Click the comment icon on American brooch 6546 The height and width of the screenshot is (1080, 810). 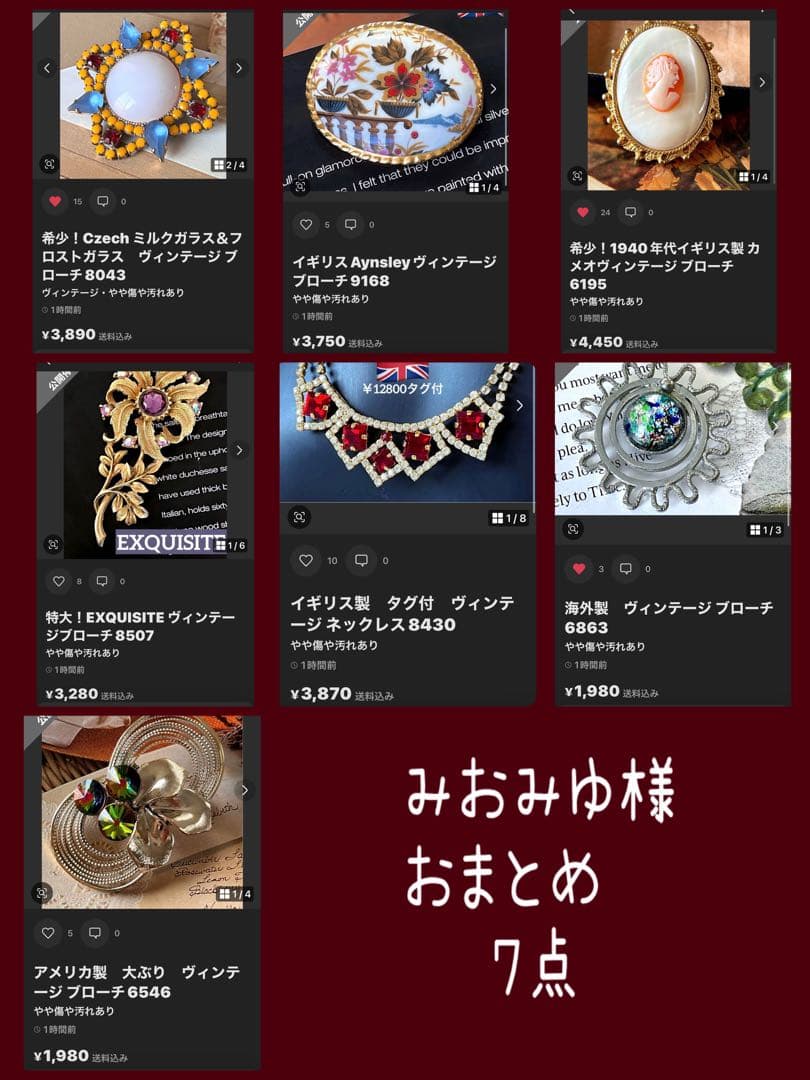tap(95, 933)
